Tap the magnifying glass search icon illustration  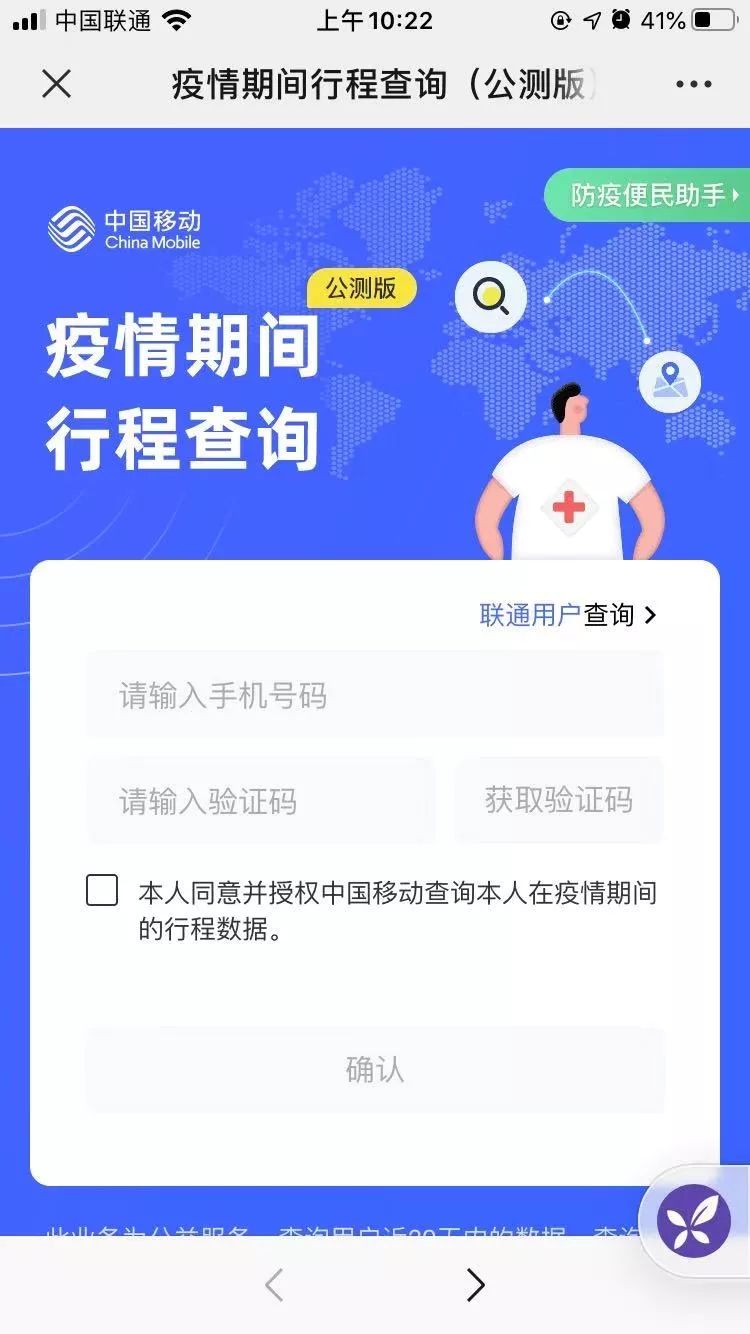(489, 297)
